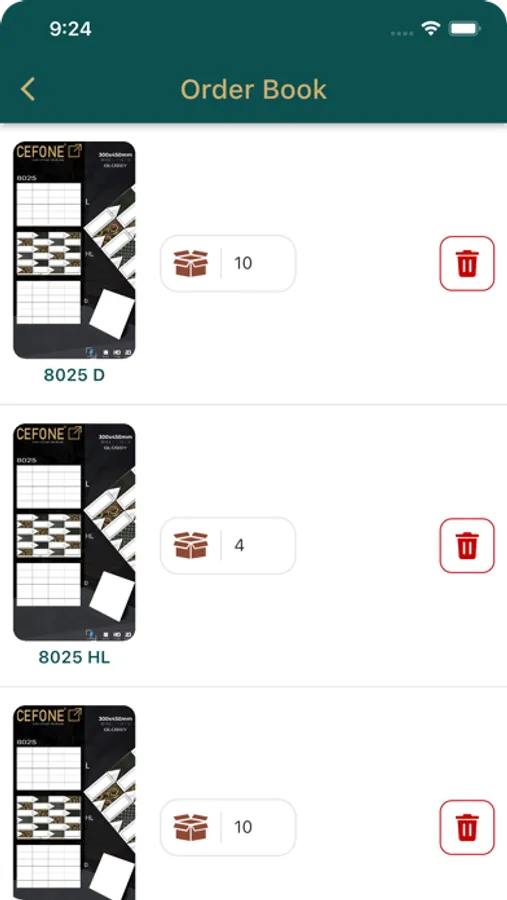
Task: Open the 8025 D tile image
Action: (x=74, y=250)
